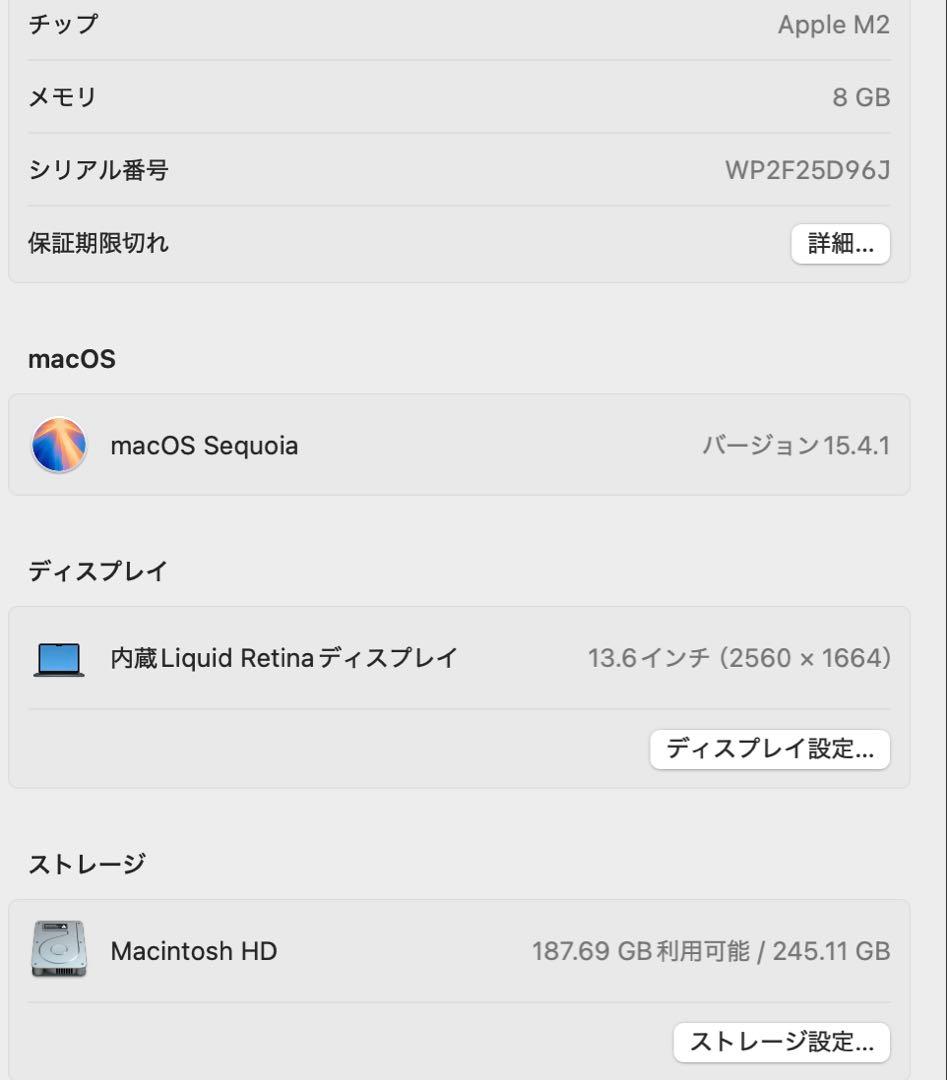Select the Macintosh HD label
This screenshot has height=1080, width=947.
click(196, 951)
